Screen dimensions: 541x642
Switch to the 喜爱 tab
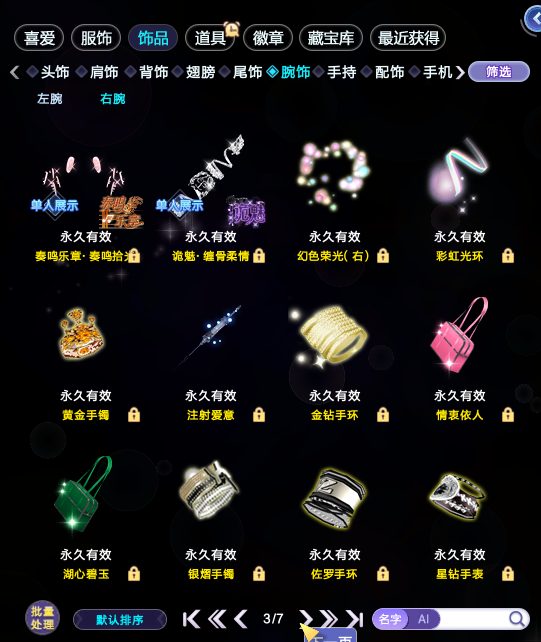39,38
